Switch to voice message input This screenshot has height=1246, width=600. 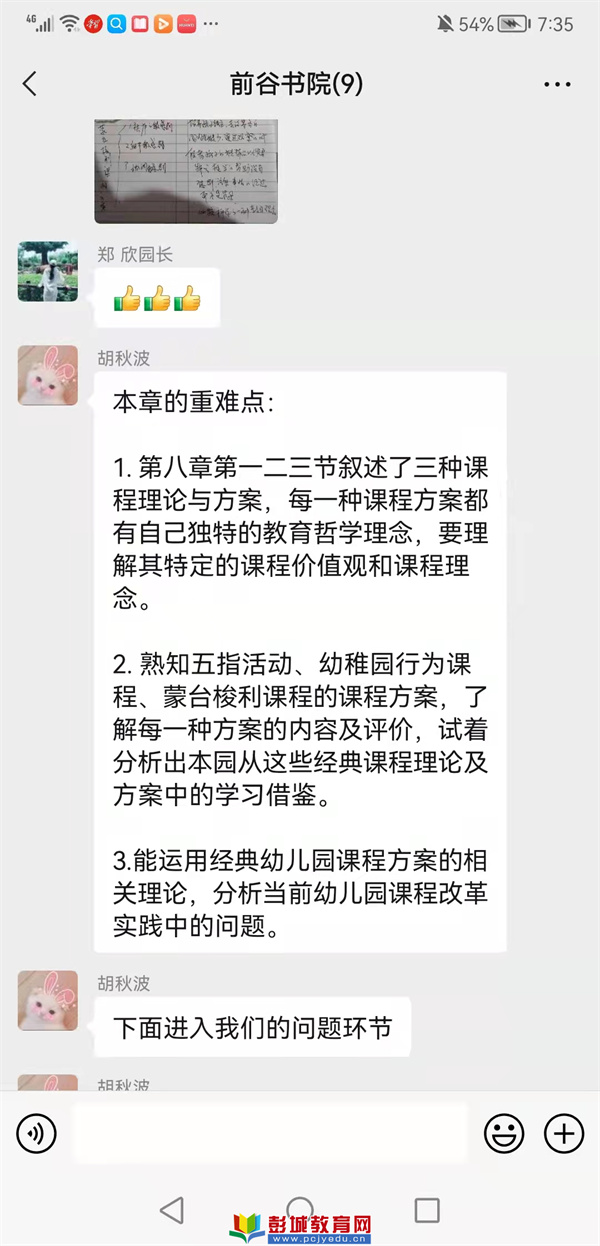coord(37,1133)
